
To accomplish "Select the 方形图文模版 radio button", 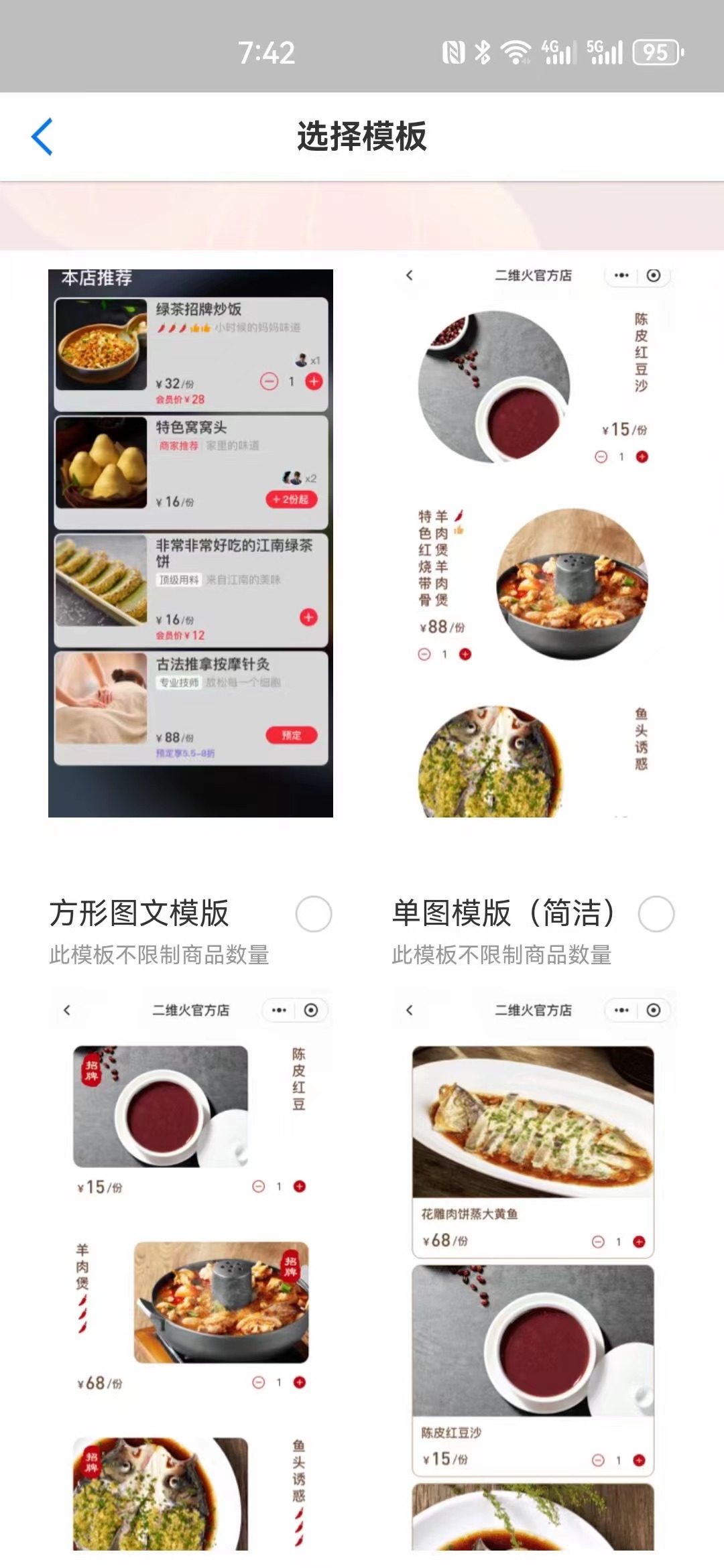I will click(313, 913).
